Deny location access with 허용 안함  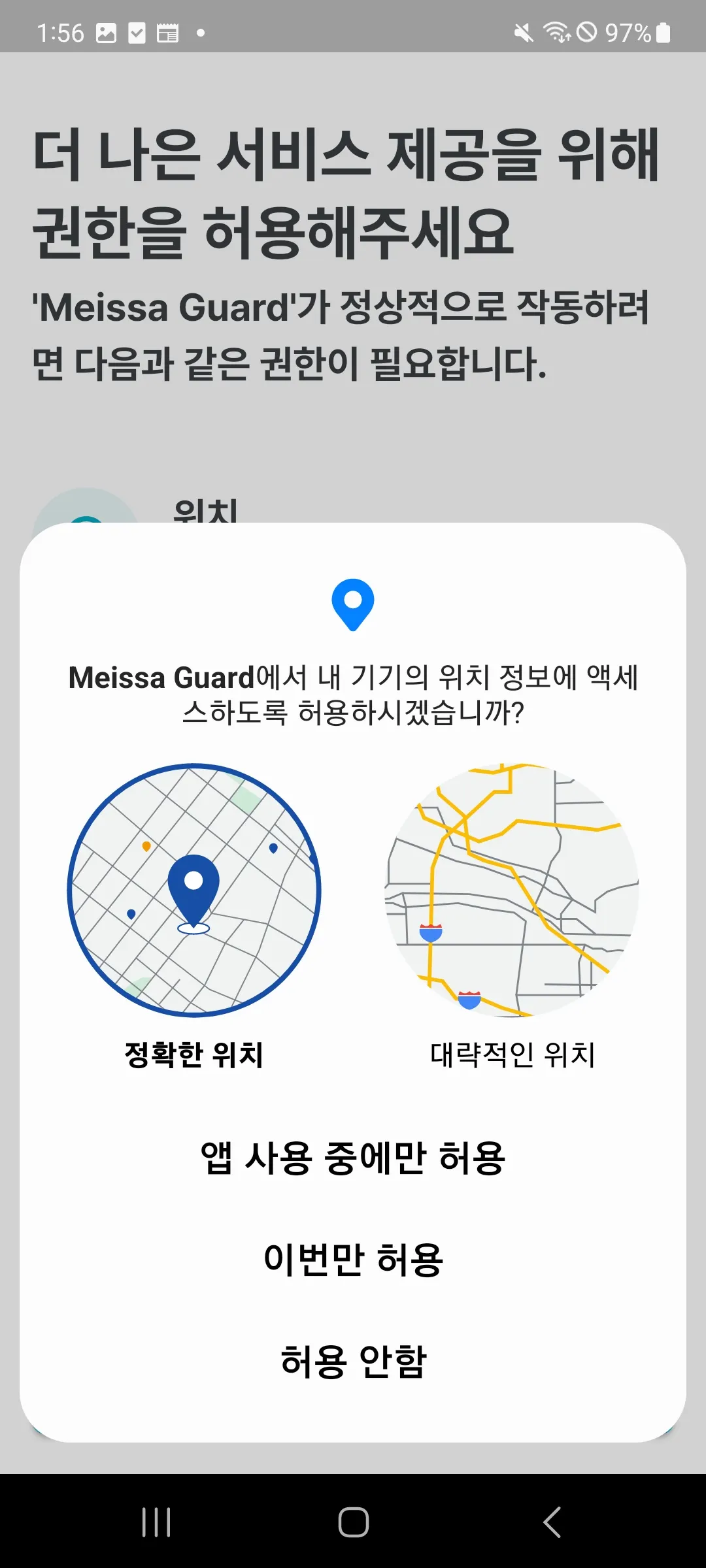point(353,1362)
